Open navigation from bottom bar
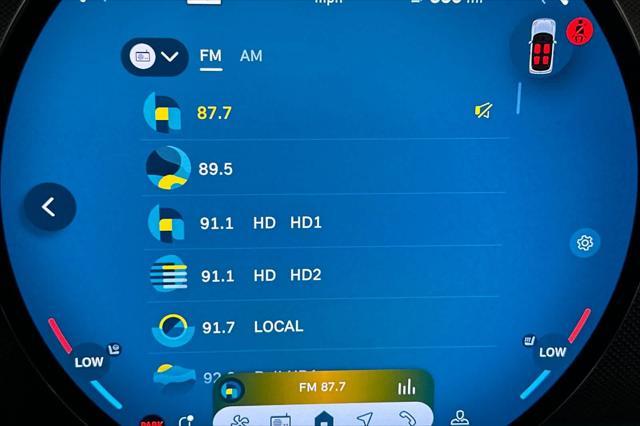640x426 pixels. [364, 418]
